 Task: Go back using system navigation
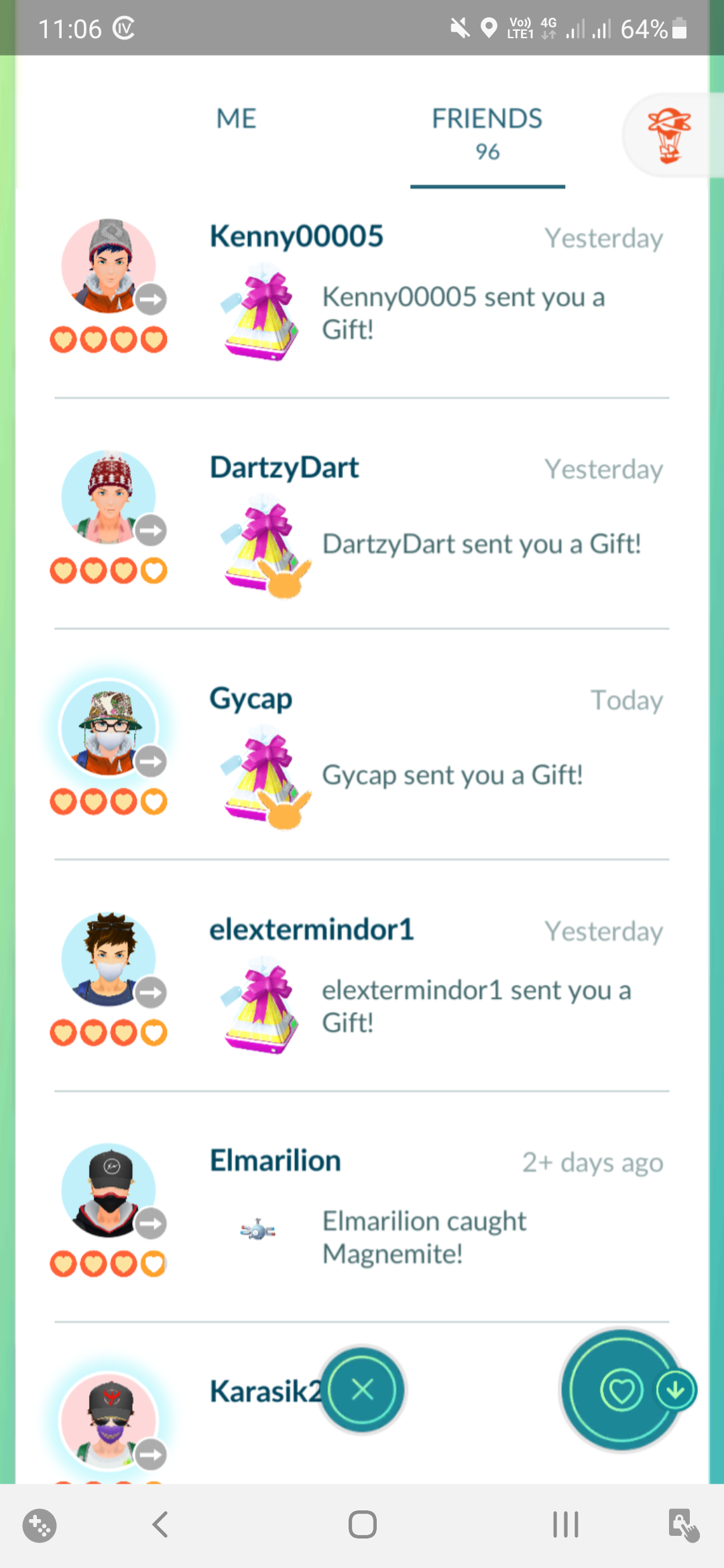(x=160, y=1524)
